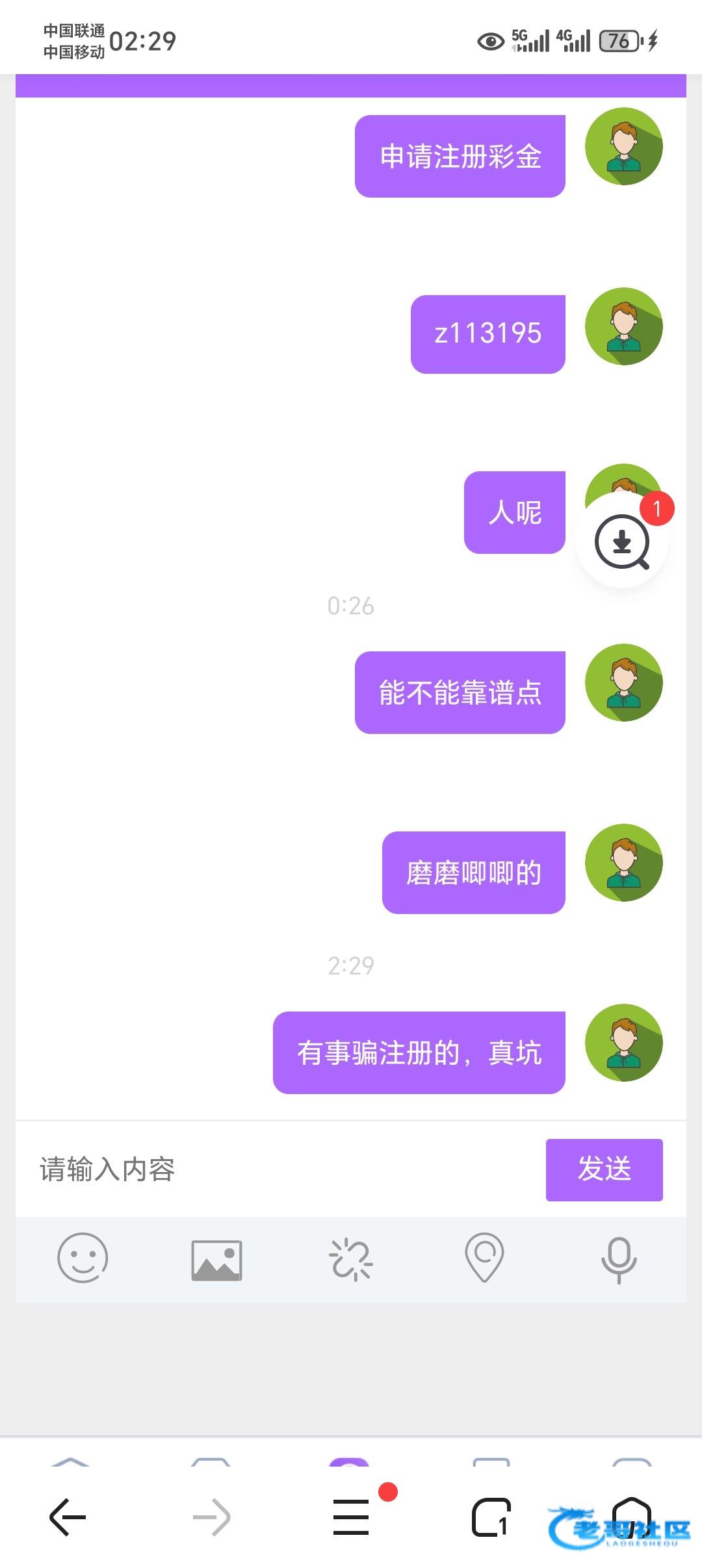Screen dimensions: 702x1568
Task: Open the emoji picker
Action: tap(83, 1258)
